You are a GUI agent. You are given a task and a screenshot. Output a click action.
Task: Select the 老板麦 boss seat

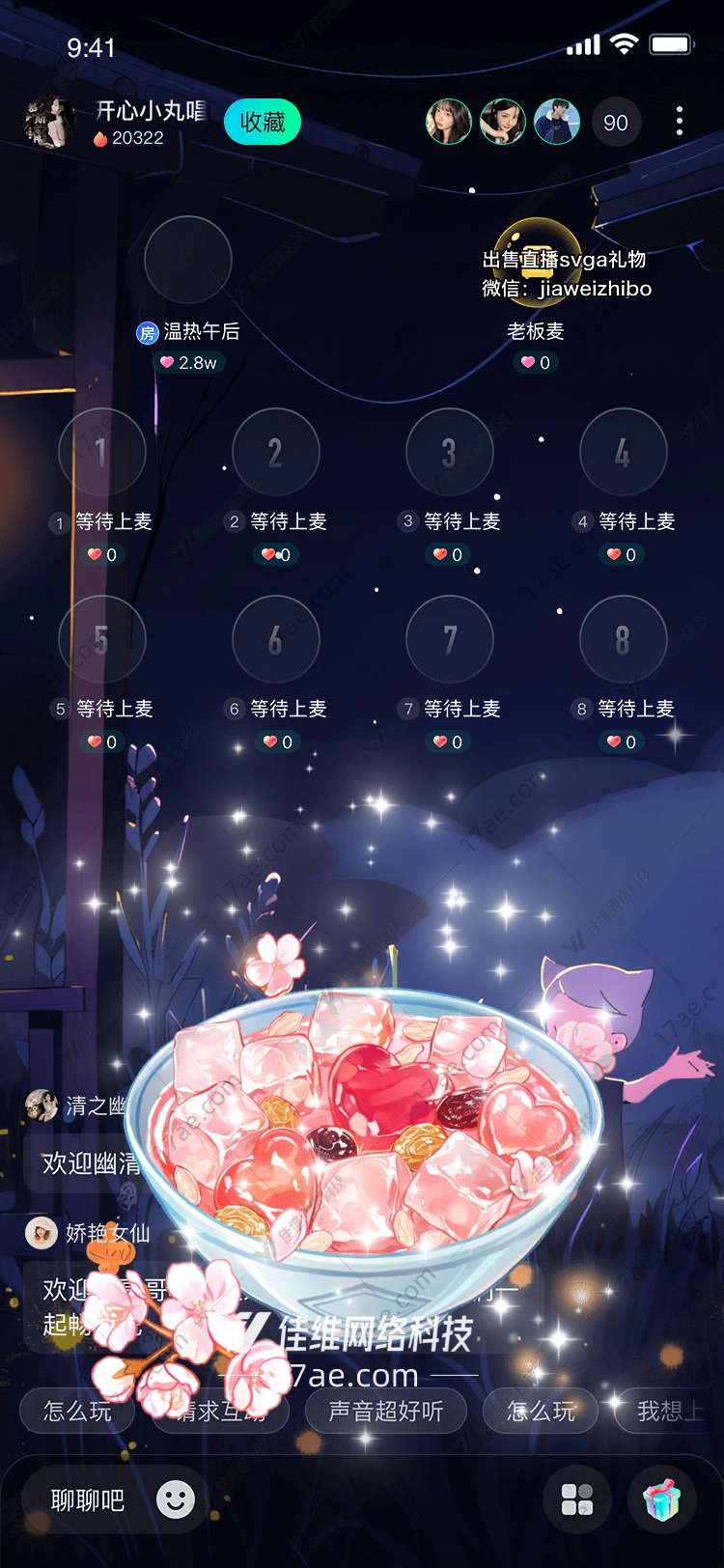coord(537,259)
